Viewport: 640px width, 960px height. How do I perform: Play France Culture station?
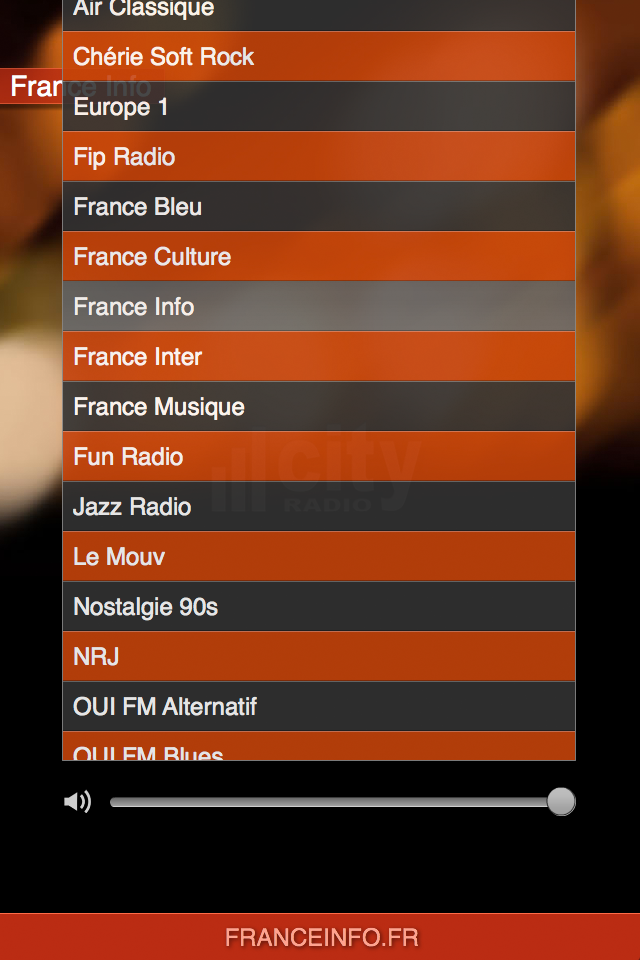tap(318, 257)
